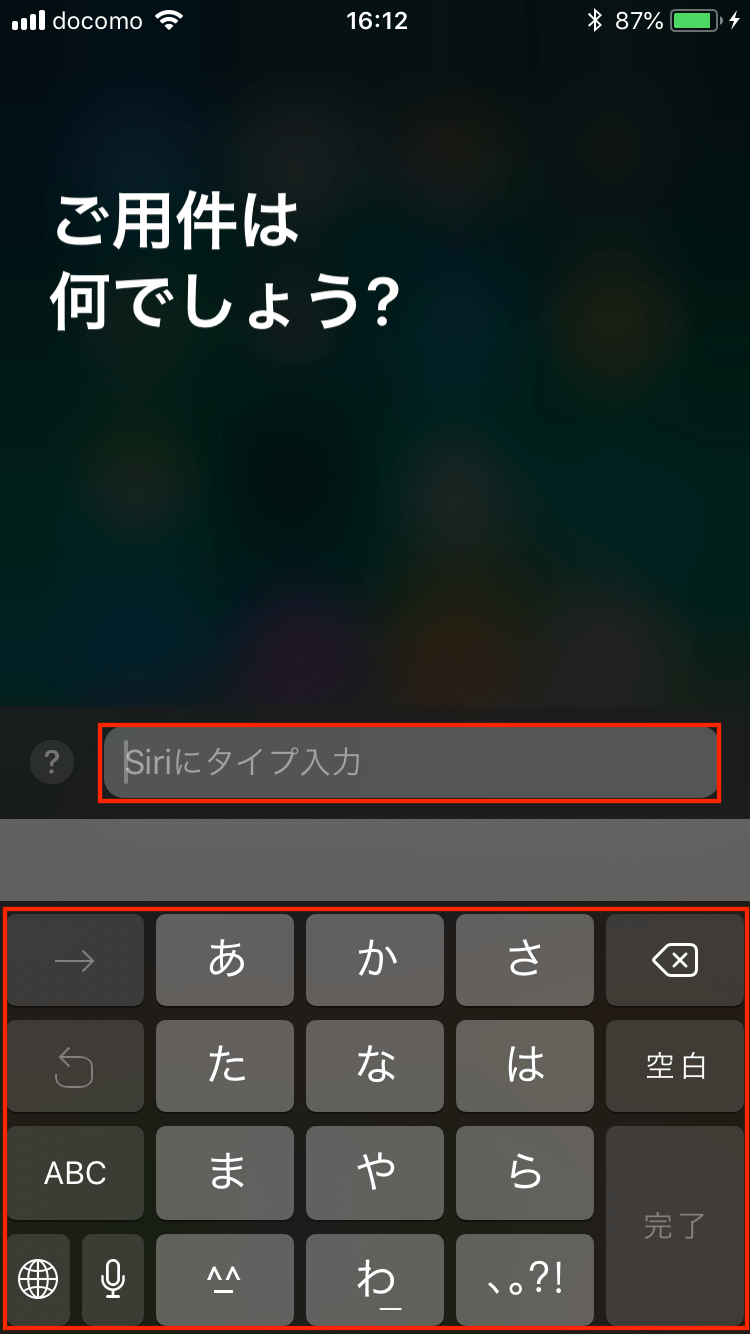The width and height of the screenshot is (750, 1334).
Task: Tap the わ key
Action: (x=375, y=1278)
